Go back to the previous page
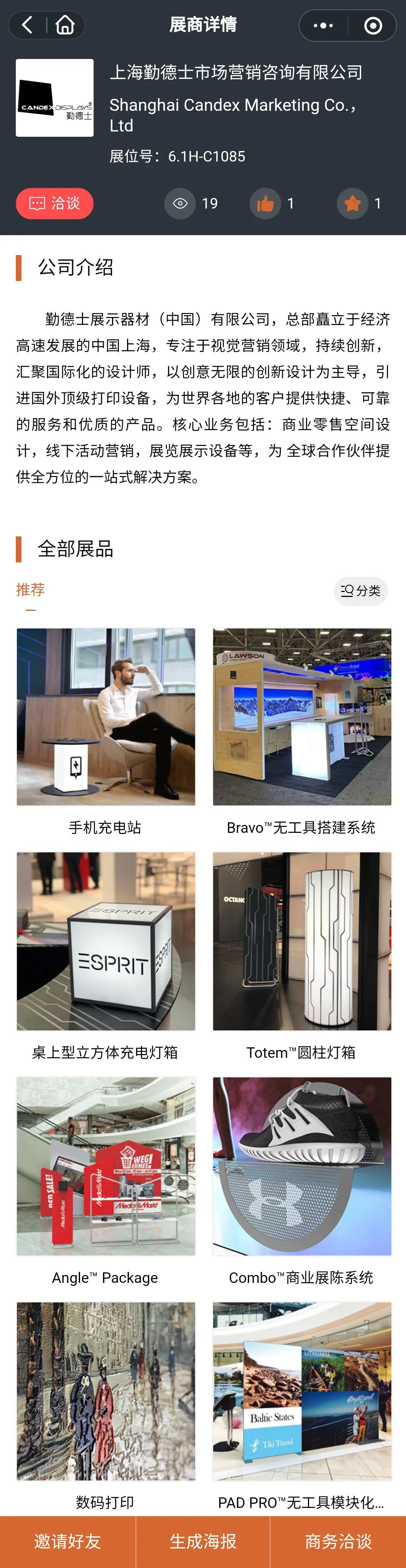This screenshot has width=406, height=1568. pyautogui.click(x=27, y=25)
